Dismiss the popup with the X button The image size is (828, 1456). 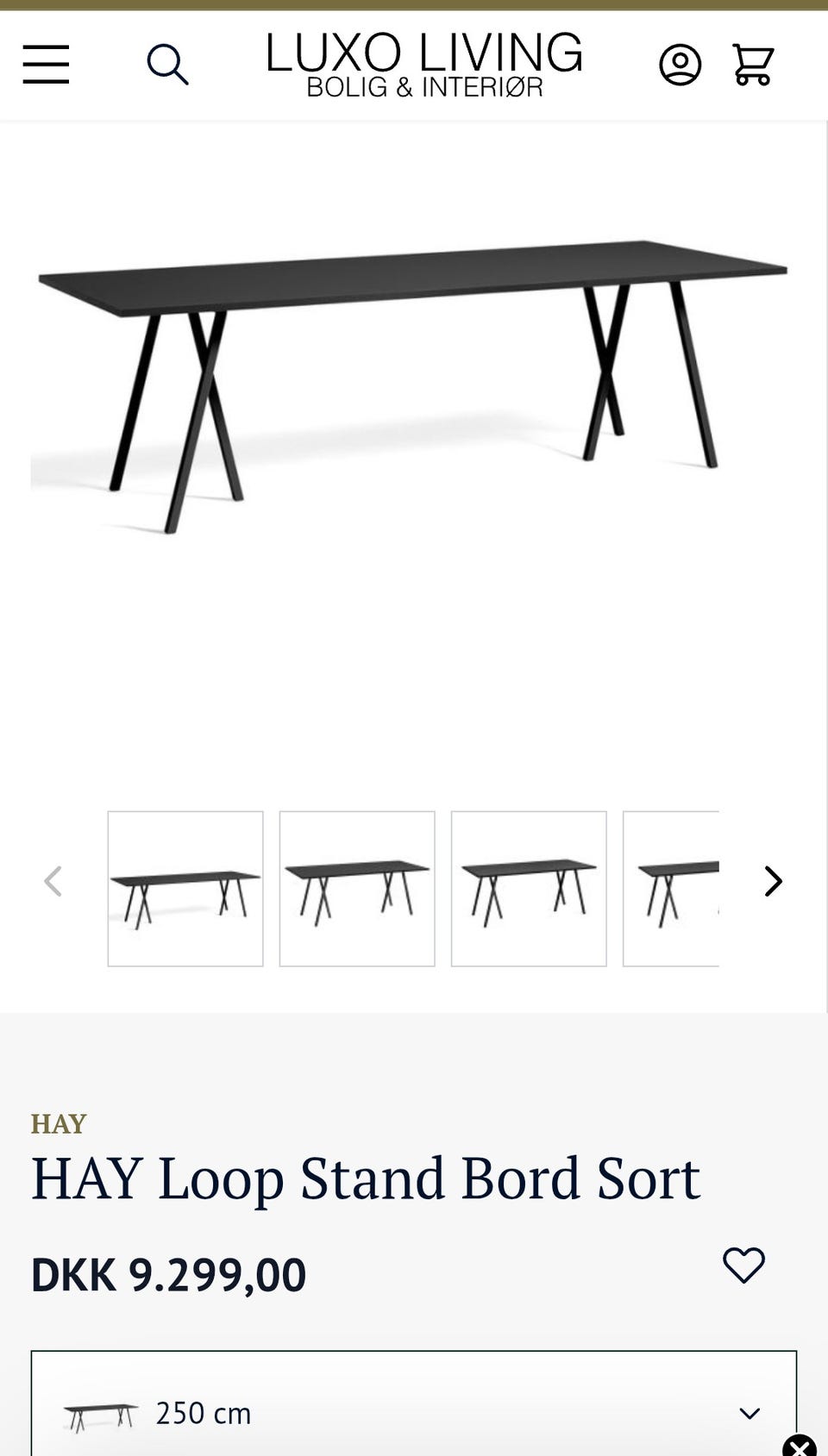tap(800, 1446)
